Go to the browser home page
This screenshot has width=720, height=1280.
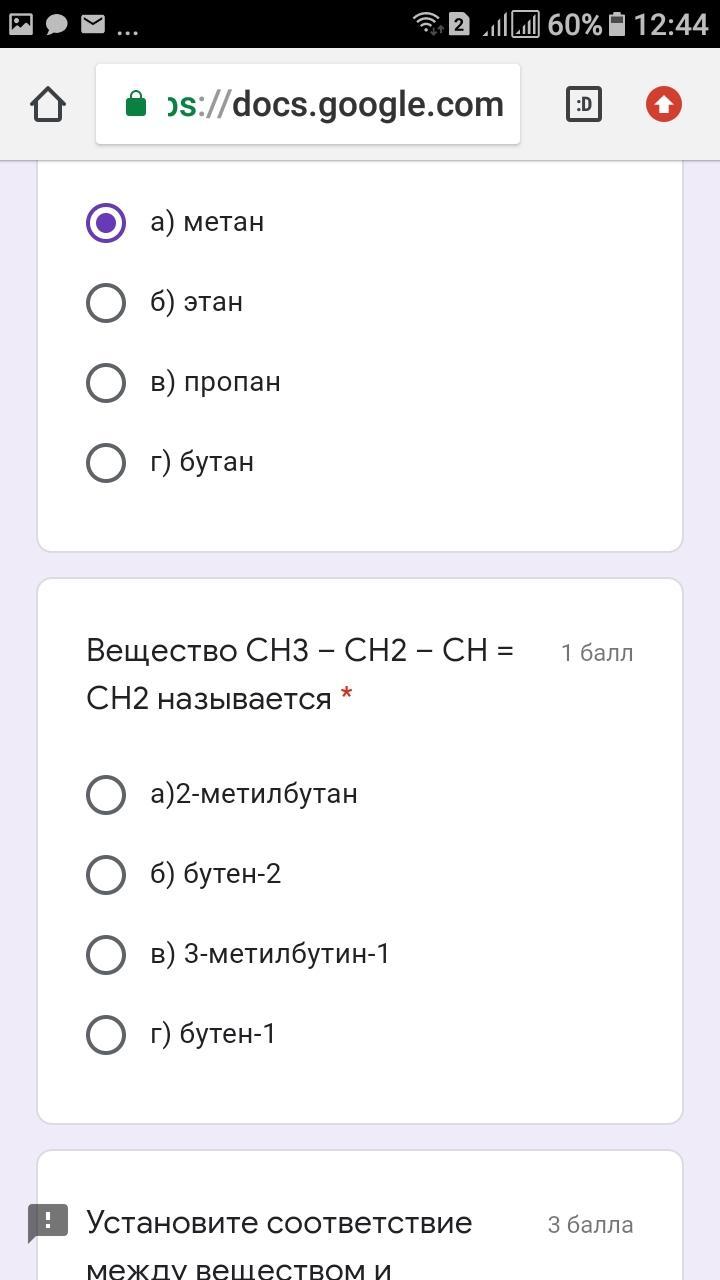point(48,104)
